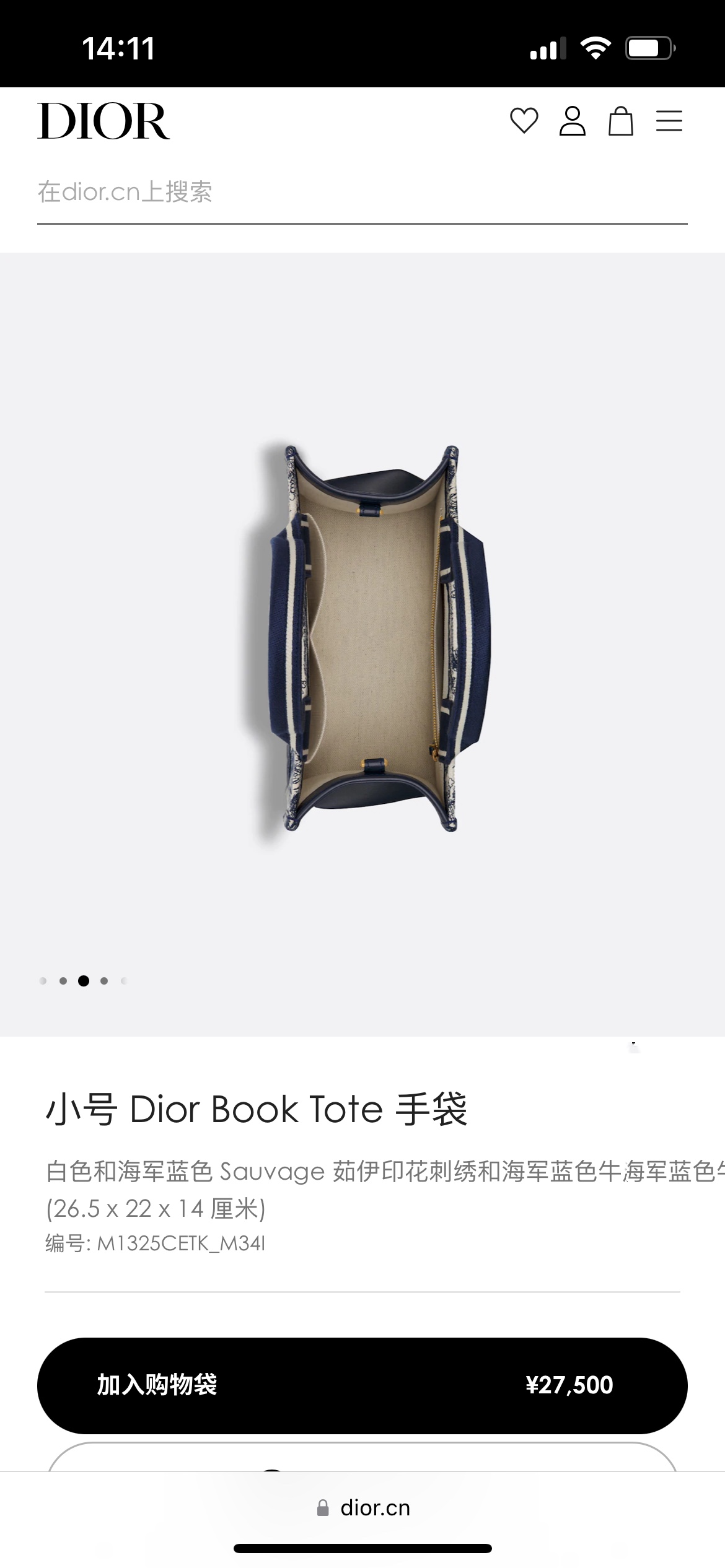The width and height of the screenshot is (725, 1568).
Task: Open the shopping bag
Action: (620, 121)
